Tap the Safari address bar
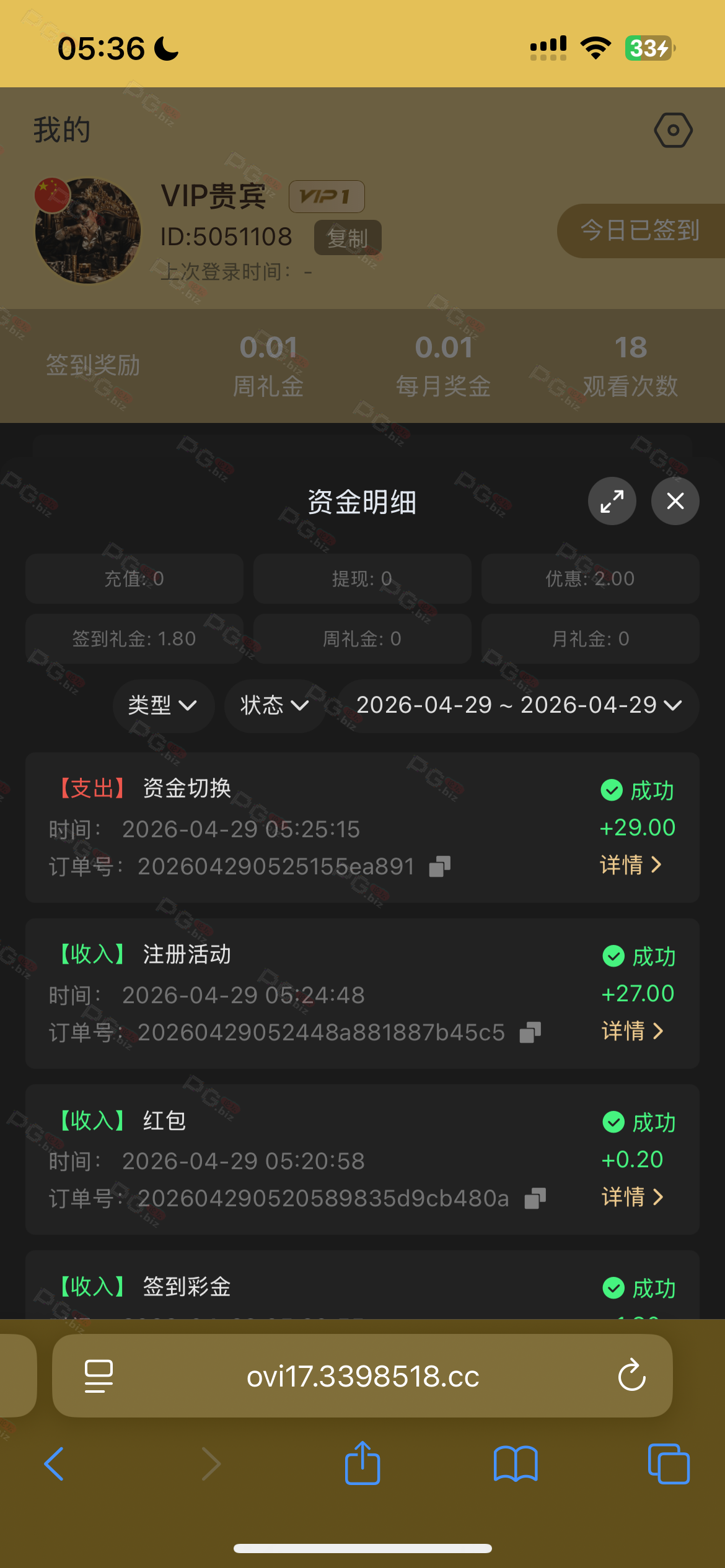This screenshot has height=1568, width=725. 362,1377
